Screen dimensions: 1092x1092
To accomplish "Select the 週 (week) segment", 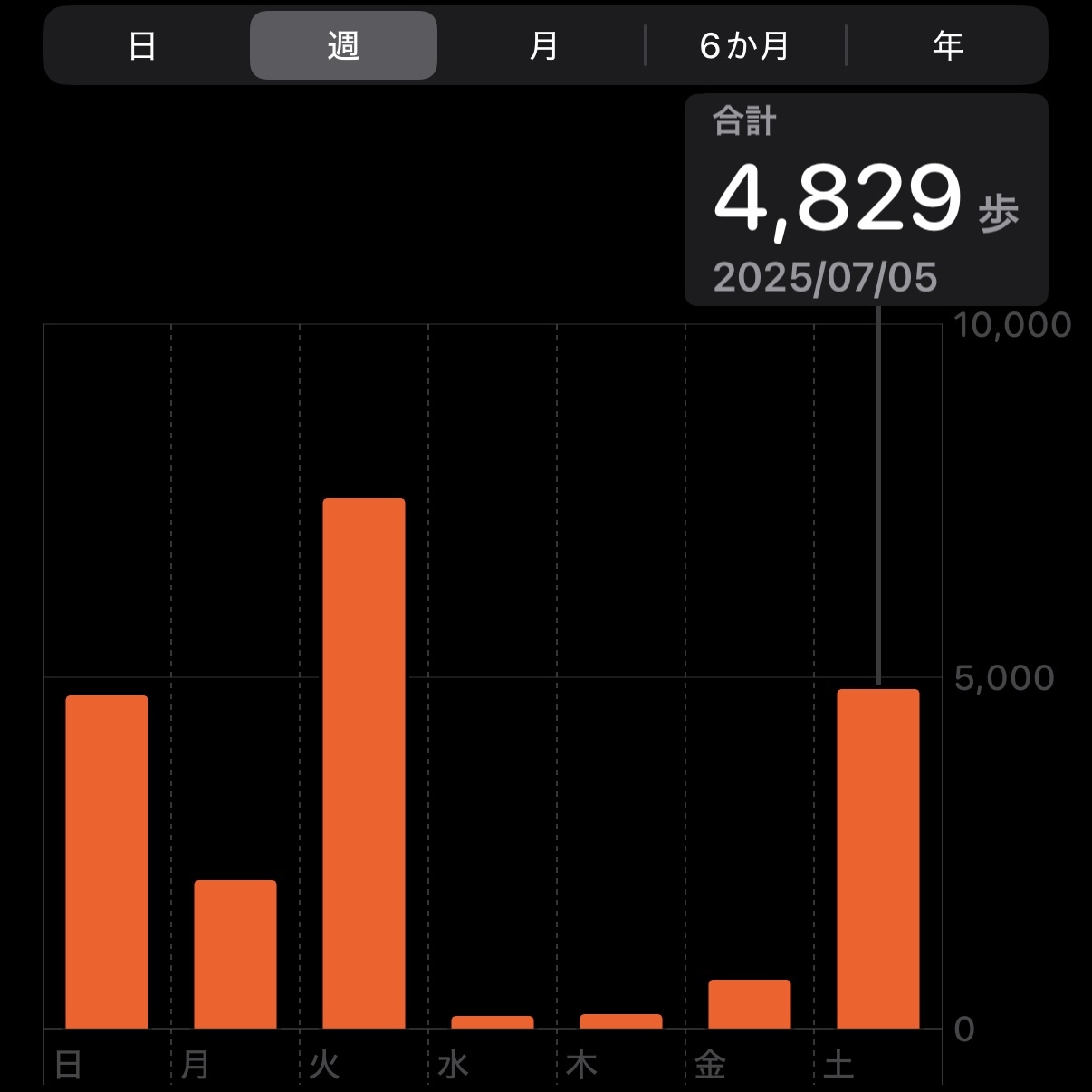I will [343, 45].
